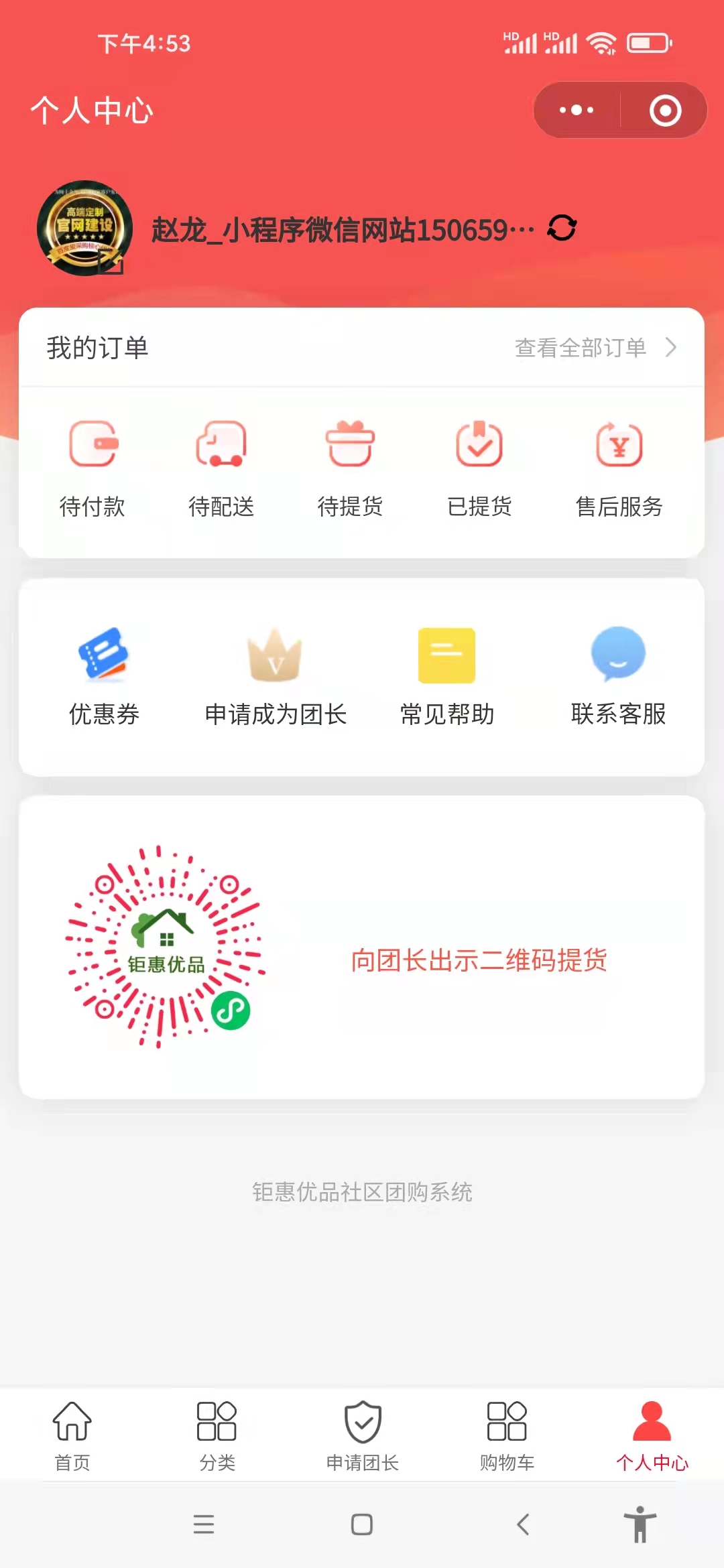Image resolution: width=724 pixels, height=1568 pixels.
Task: Tap the refresh icon beside the username
Action: (x=562, y=228)
